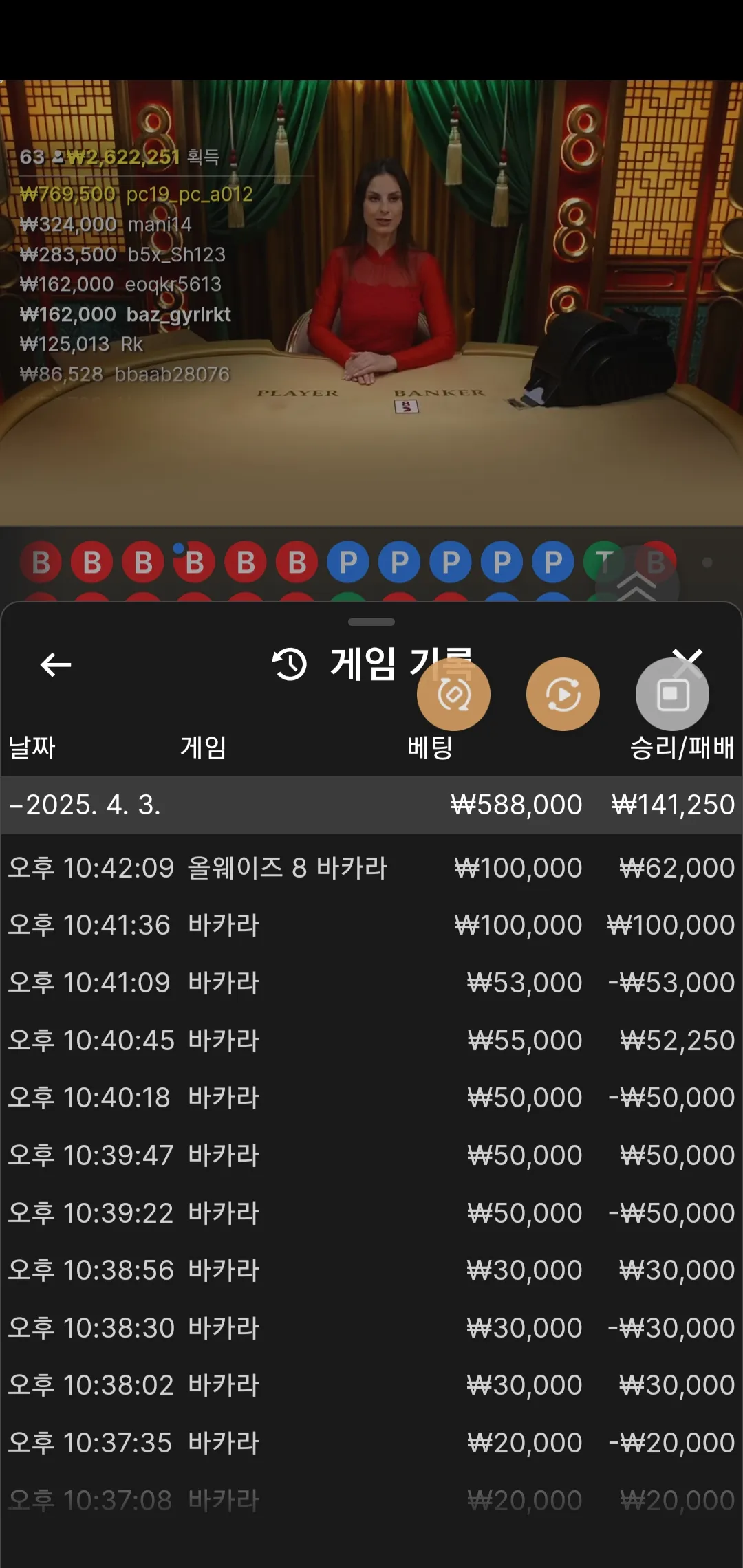The height and width of the screenshot is (1568, 743).
Task: View the 10:39:22 바카라 round
Action: 371,1213
